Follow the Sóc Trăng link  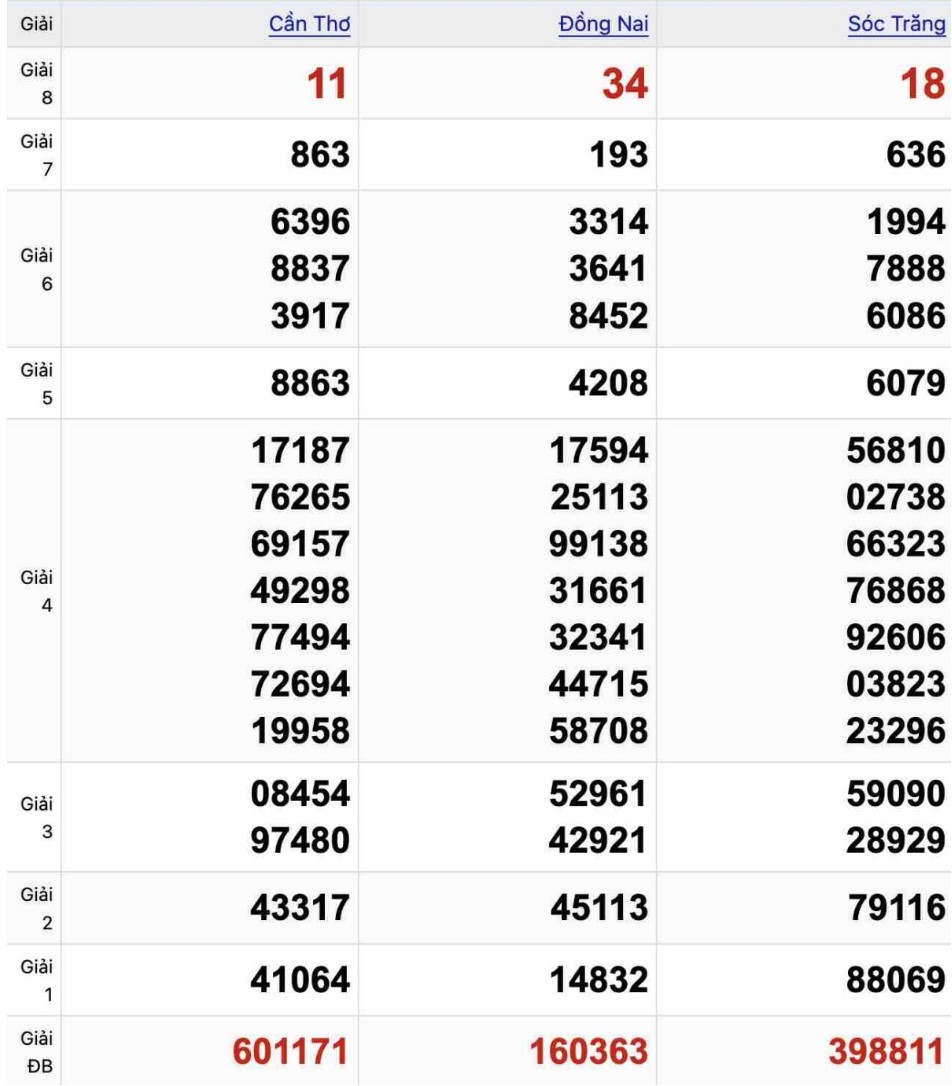tap(896, 25)
